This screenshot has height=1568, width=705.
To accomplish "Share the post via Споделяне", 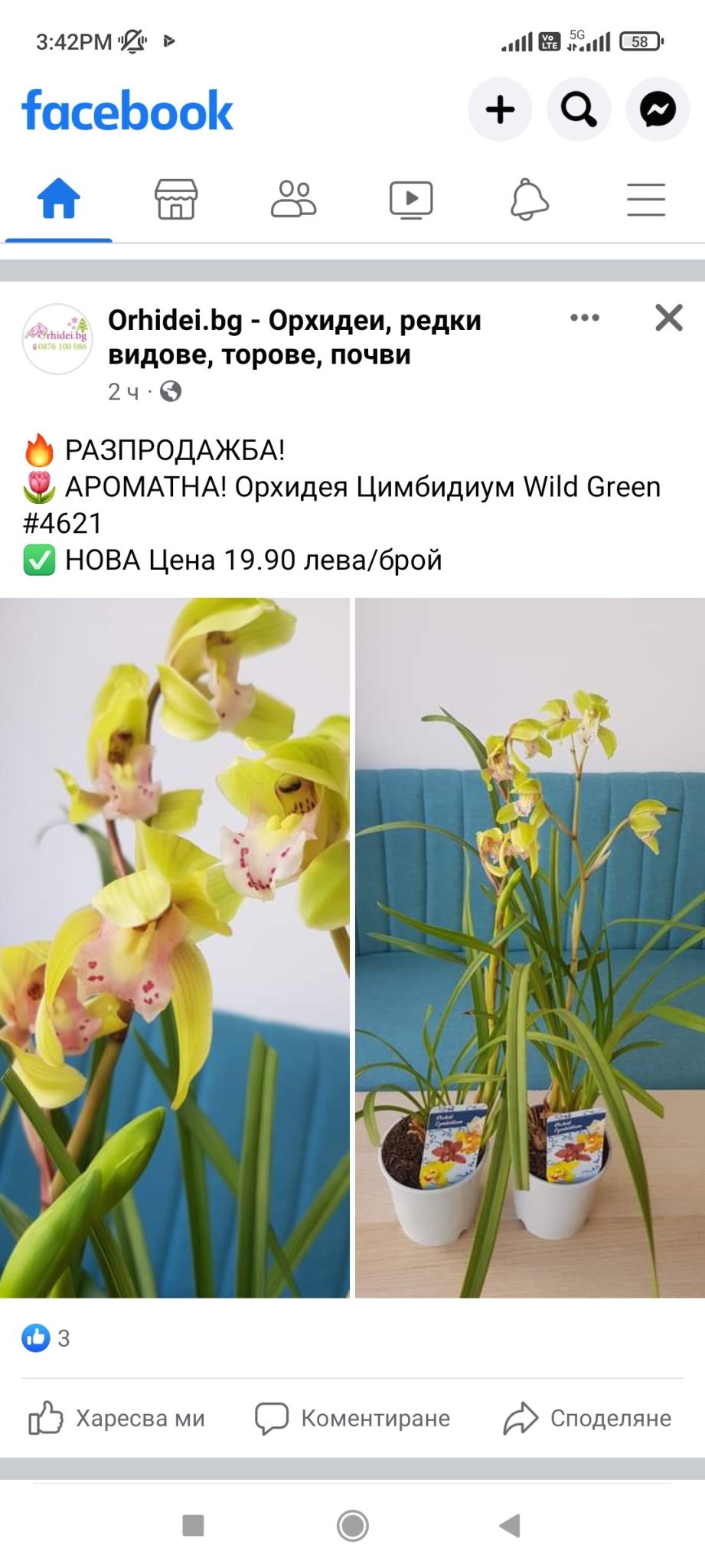I will (587, 1418).
